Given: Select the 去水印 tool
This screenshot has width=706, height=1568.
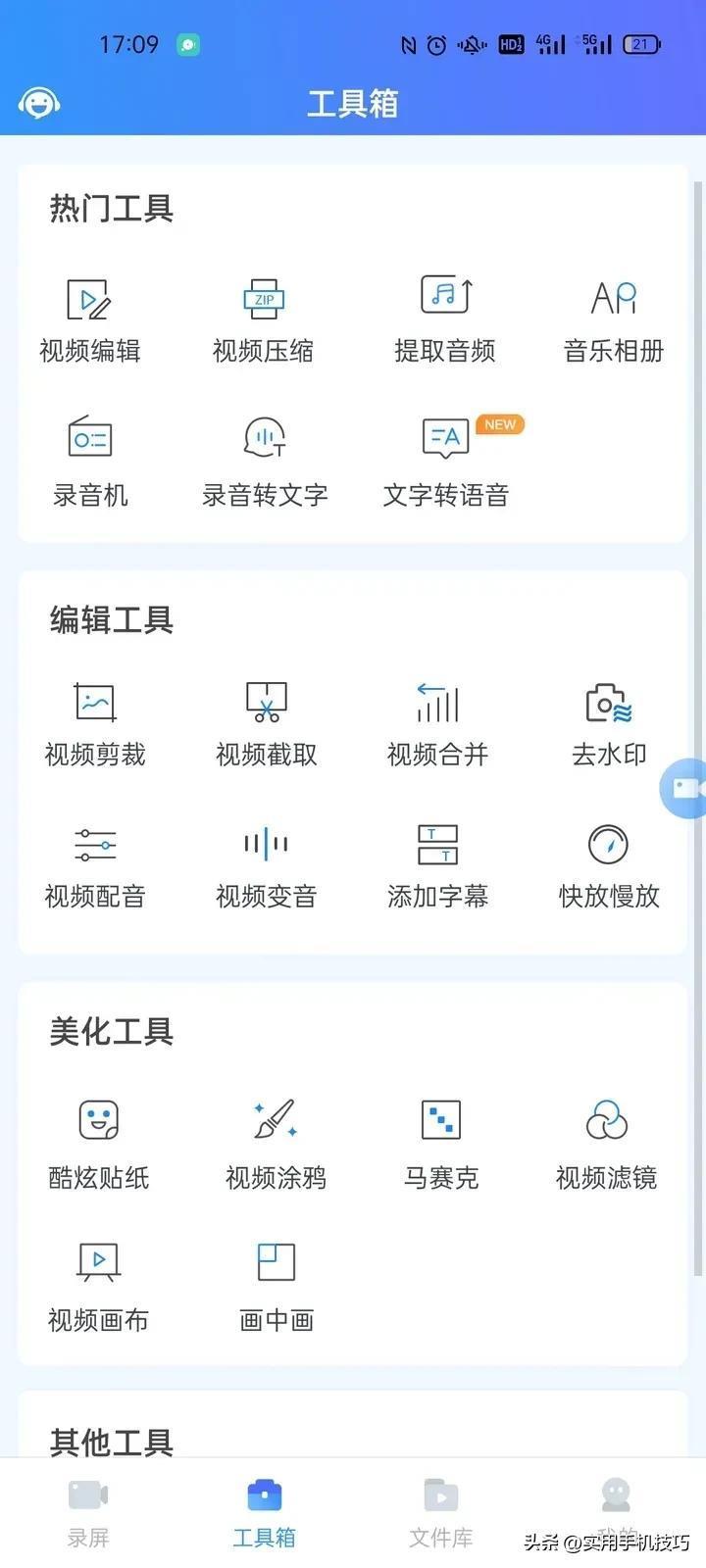Looking at the screenshot, I should 609,725.
